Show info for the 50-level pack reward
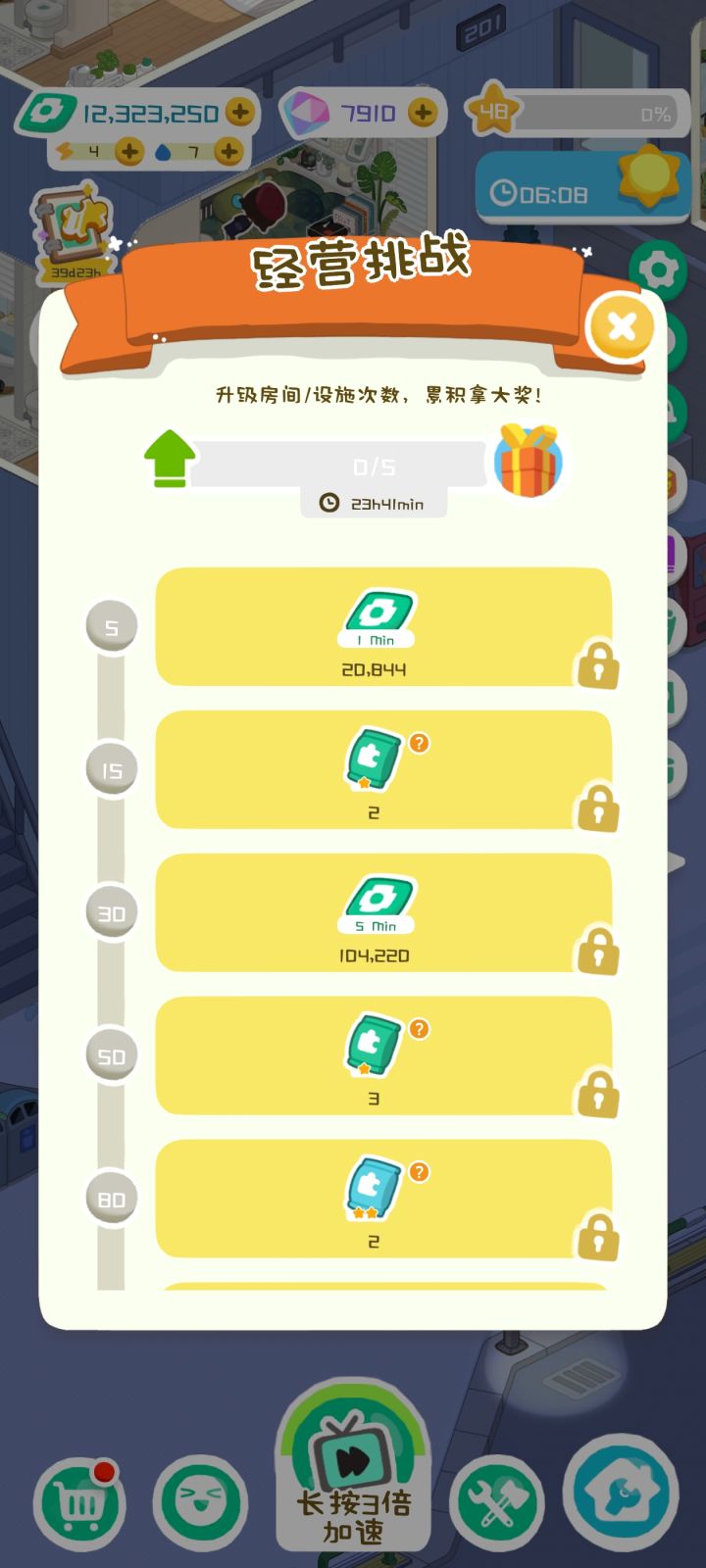706x1568 pixels. pyautogui.click(x=420, y=1029)
